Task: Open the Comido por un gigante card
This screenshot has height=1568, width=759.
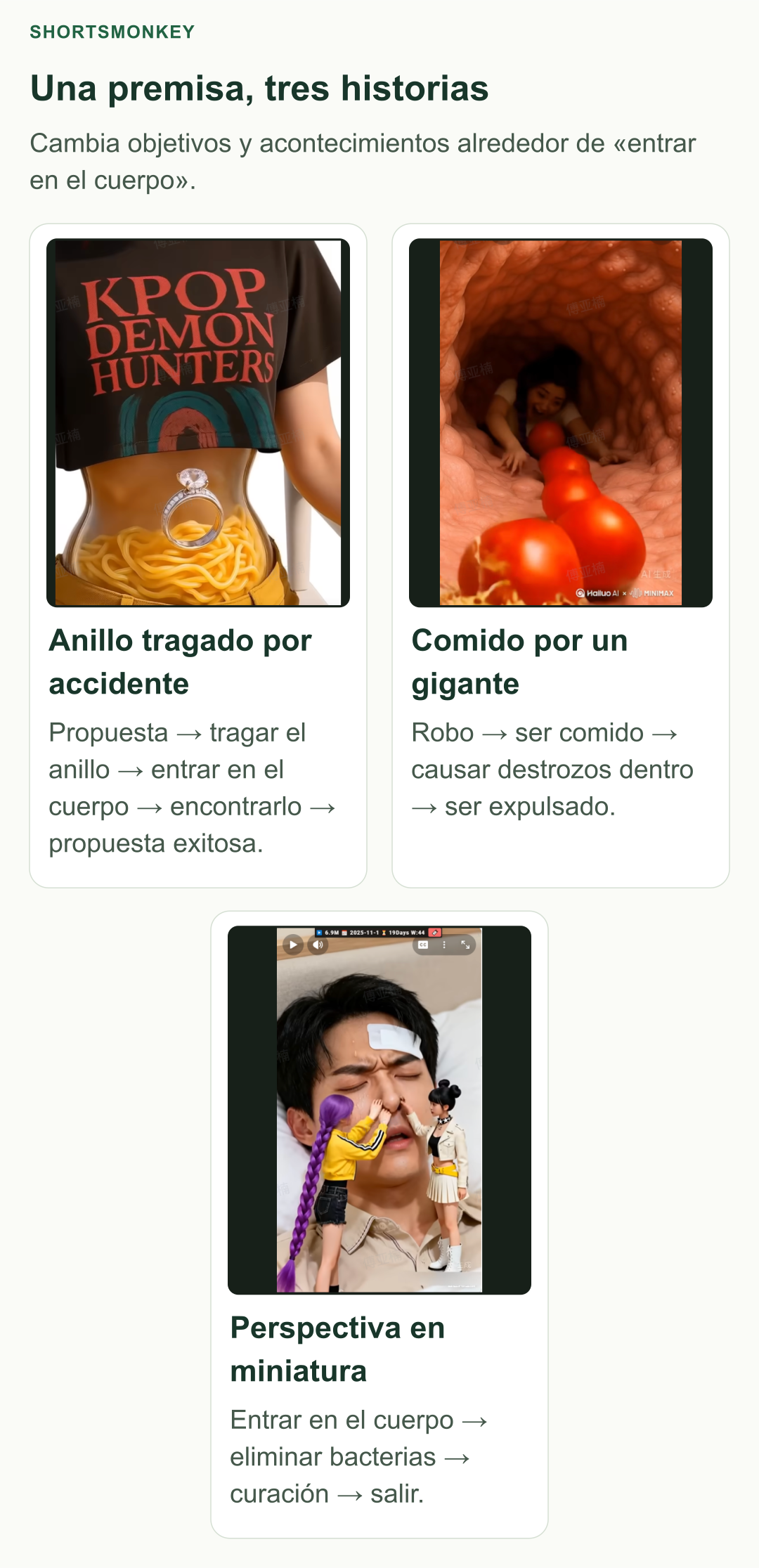Action: pyautogui.click(x=561, y=555)
